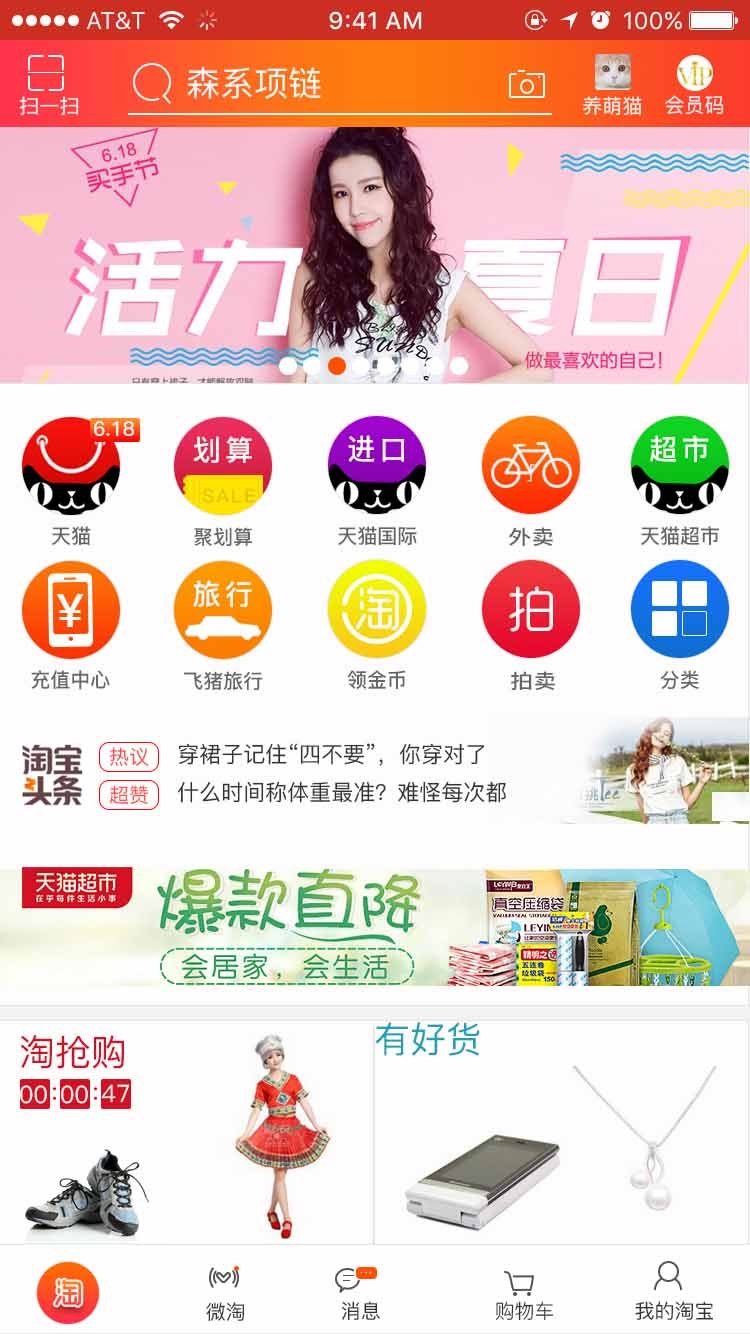
Task: Open 聚划算 deals
Action: [x=223, y=480]
